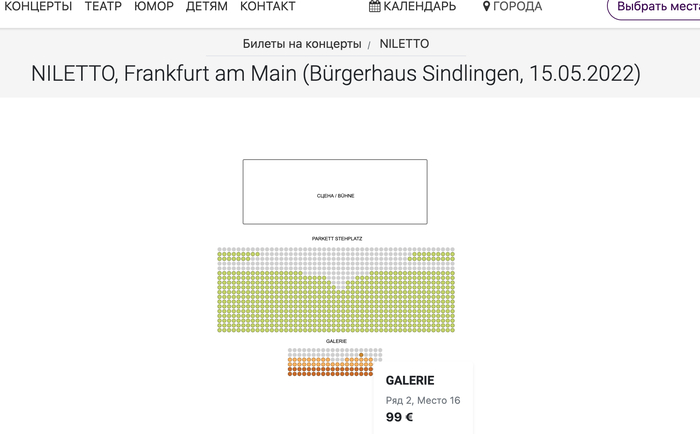Tap the Выбрать места button
The image size is (700, 434).
click(655, 7)
